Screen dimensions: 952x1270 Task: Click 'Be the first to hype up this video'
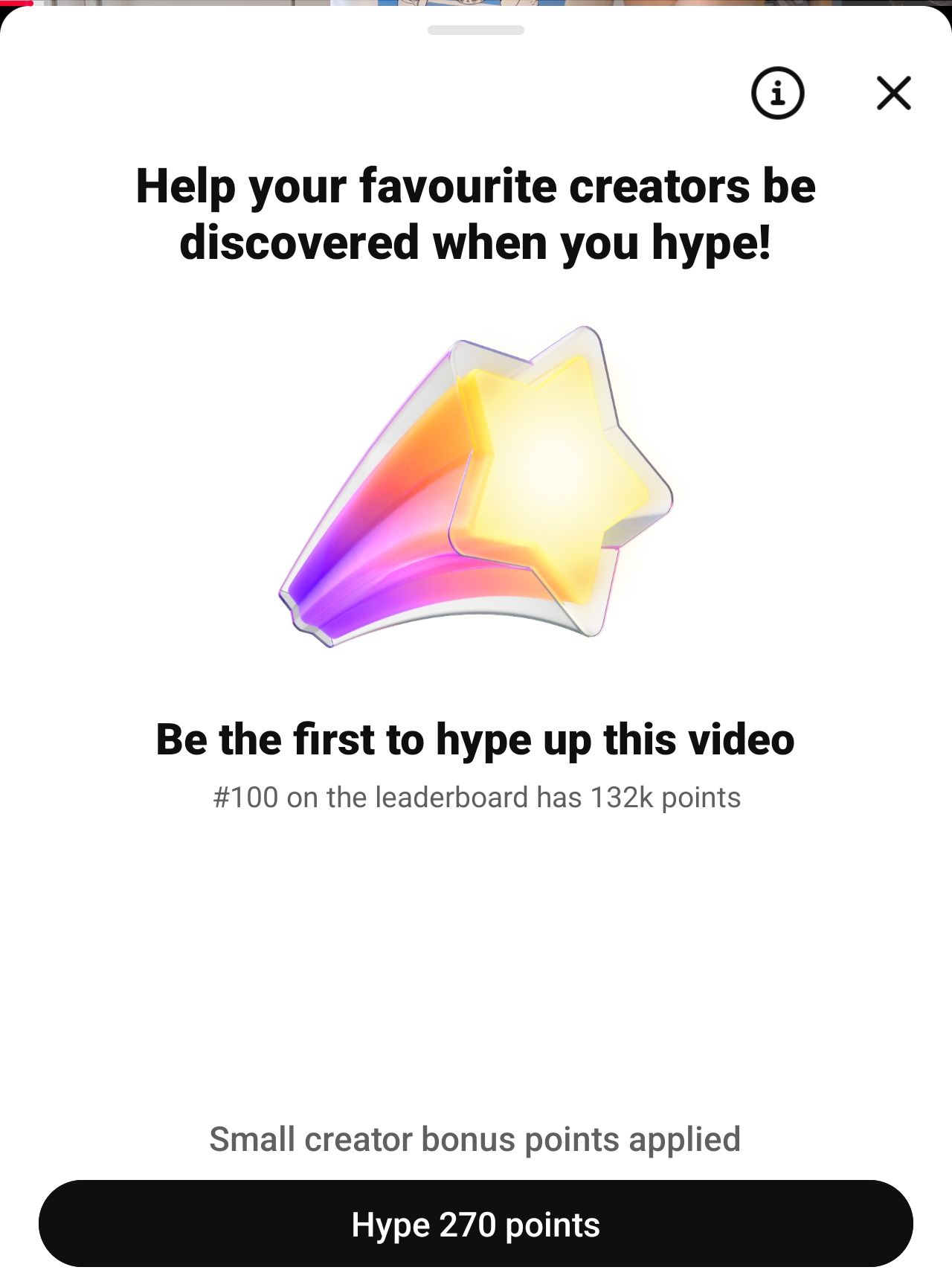click(x=476, y=740)
